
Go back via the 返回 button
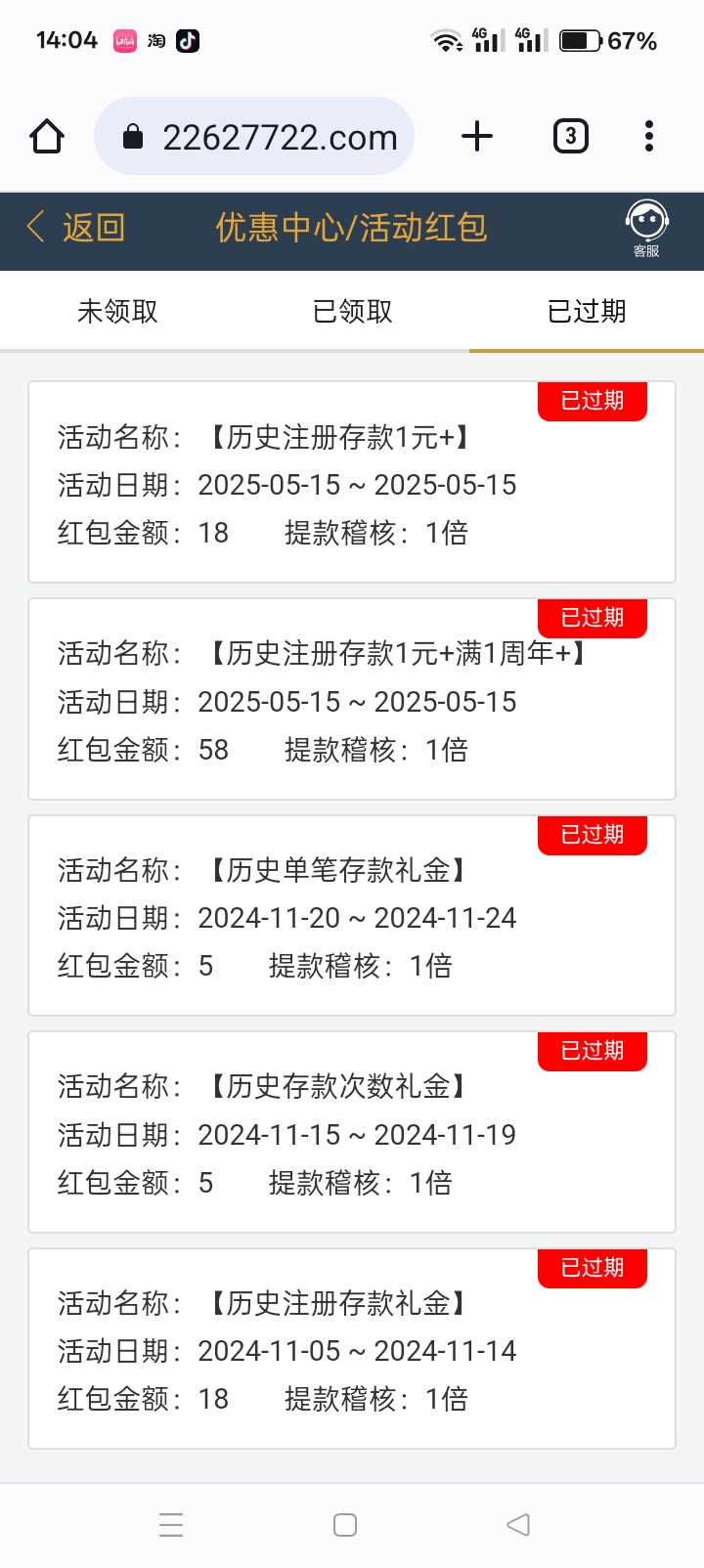[76, 228]
